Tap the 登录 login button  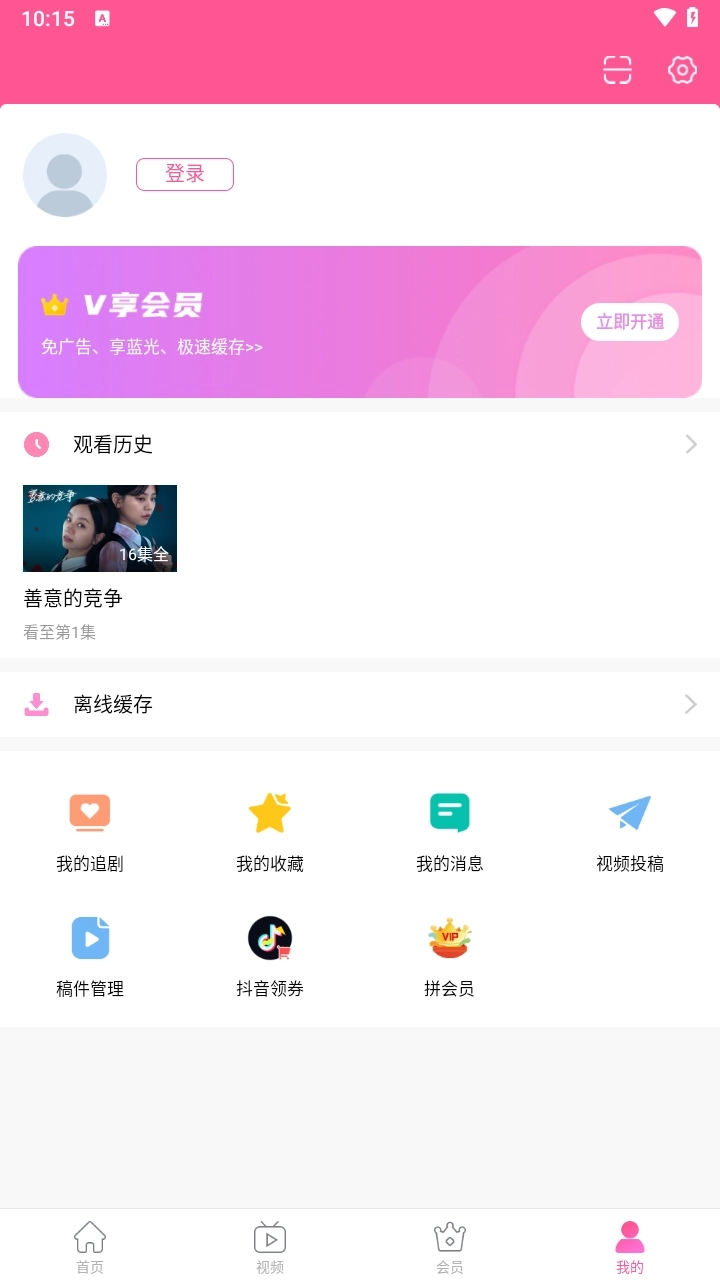click(185, 174)
